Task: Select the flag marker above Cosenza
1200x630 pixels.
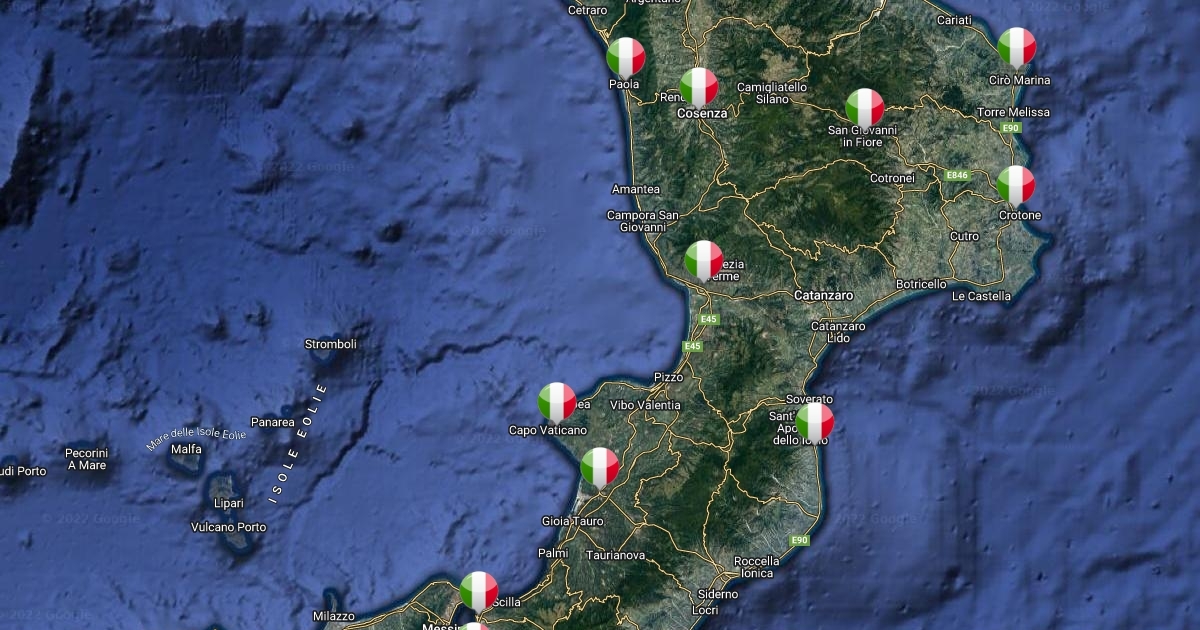Action: (699, 88)
